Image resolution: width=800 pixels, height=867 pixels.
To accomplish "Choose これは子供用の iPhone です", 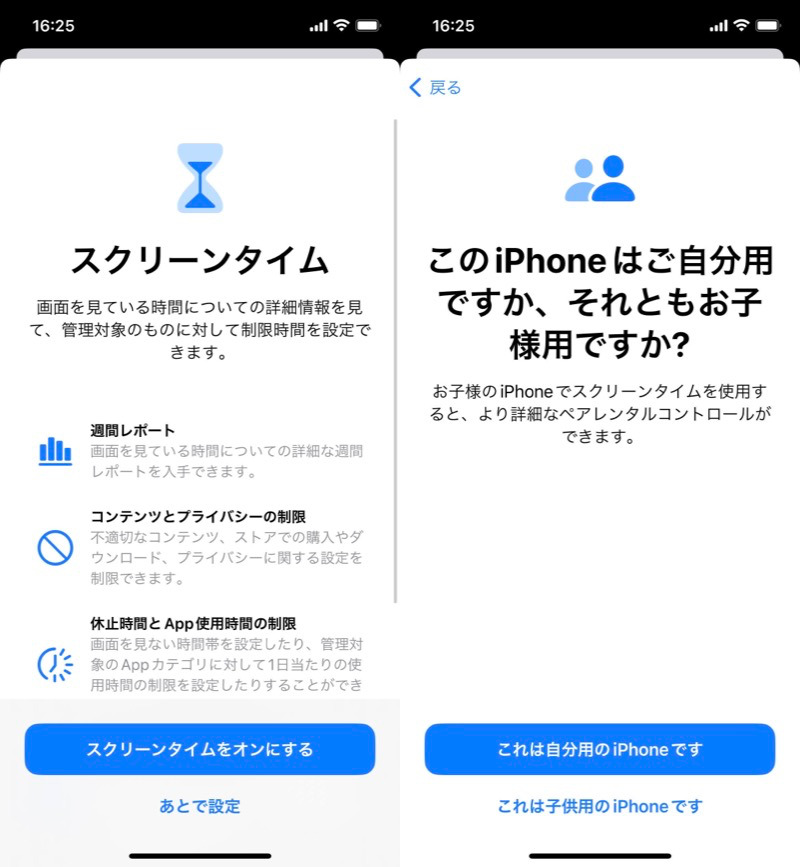I will tap(600, 805).
